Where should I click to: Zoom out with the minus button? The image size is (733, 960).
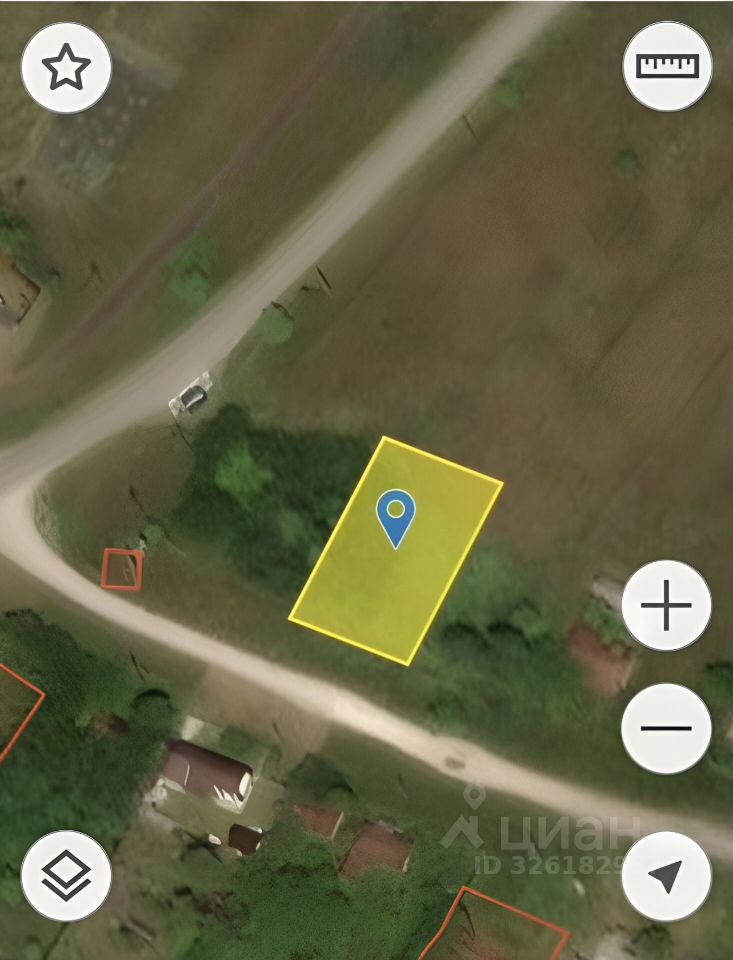click(666, 728)
